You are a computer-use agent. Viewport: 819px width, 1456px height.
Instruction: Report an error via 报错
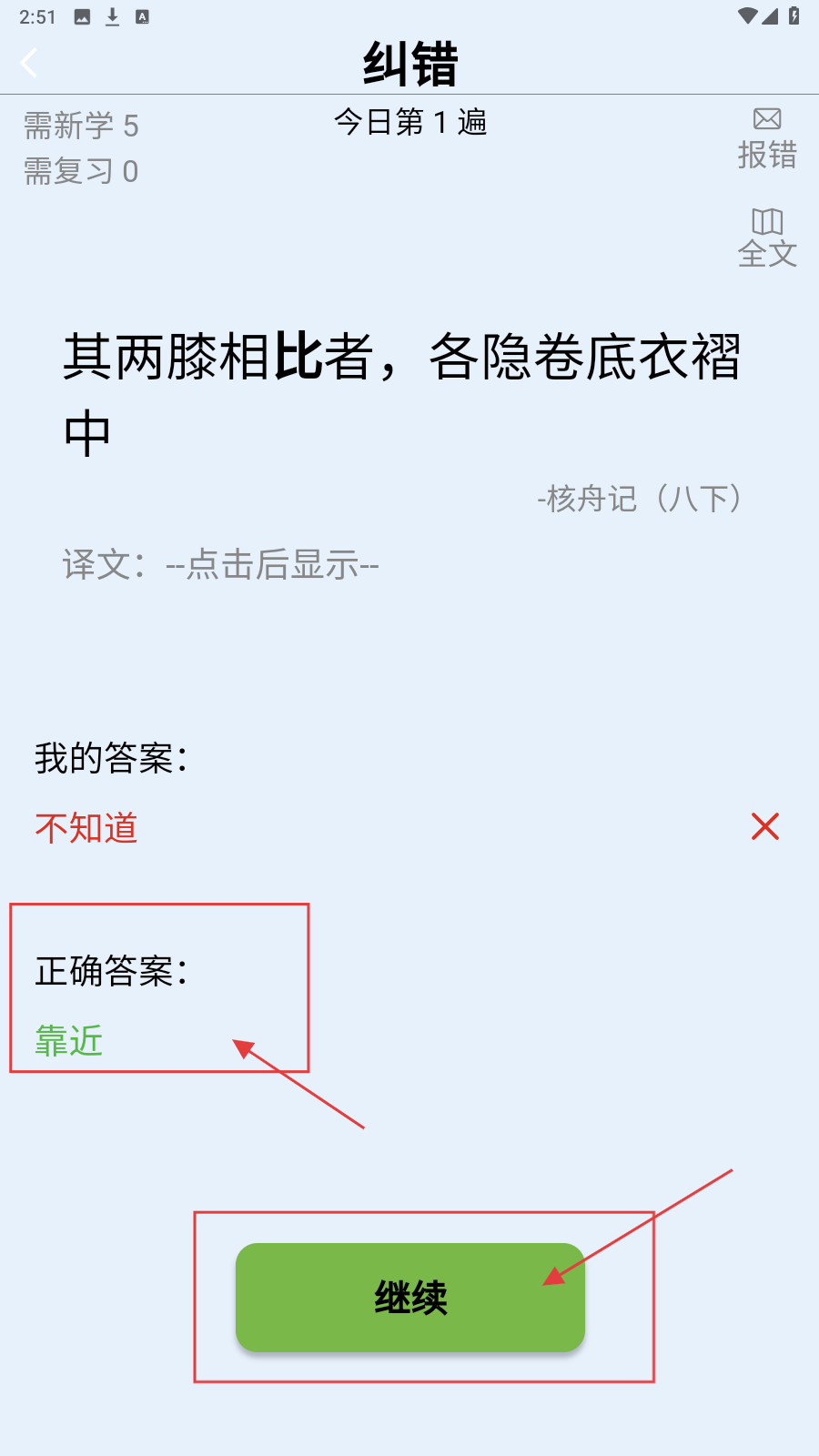[x=766, y=138]
